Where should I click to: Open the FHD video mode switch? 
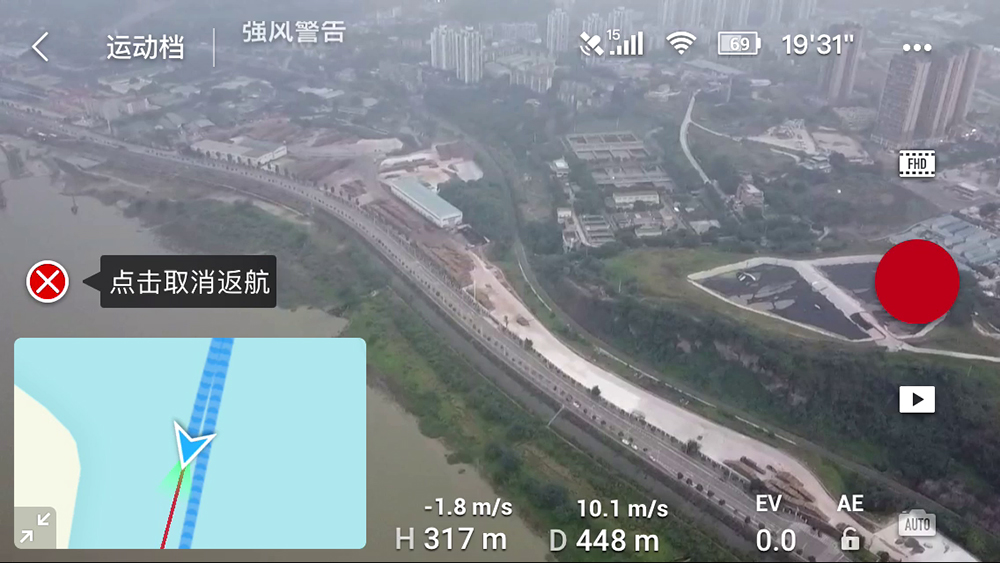click(916, 164)
